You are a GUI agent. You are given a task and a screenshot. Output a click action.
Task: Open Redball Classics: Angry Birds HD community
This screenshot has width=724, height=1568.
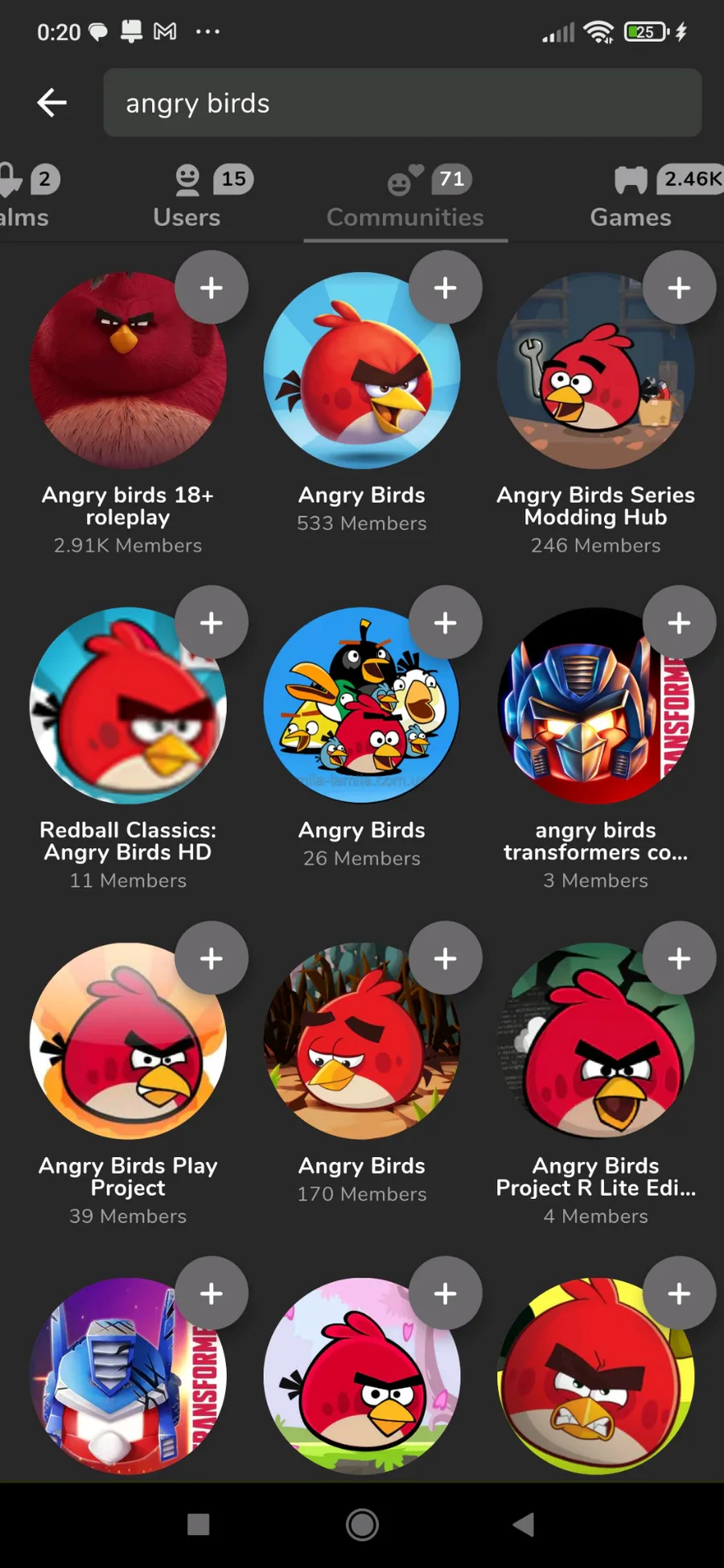tap(128, 706)
